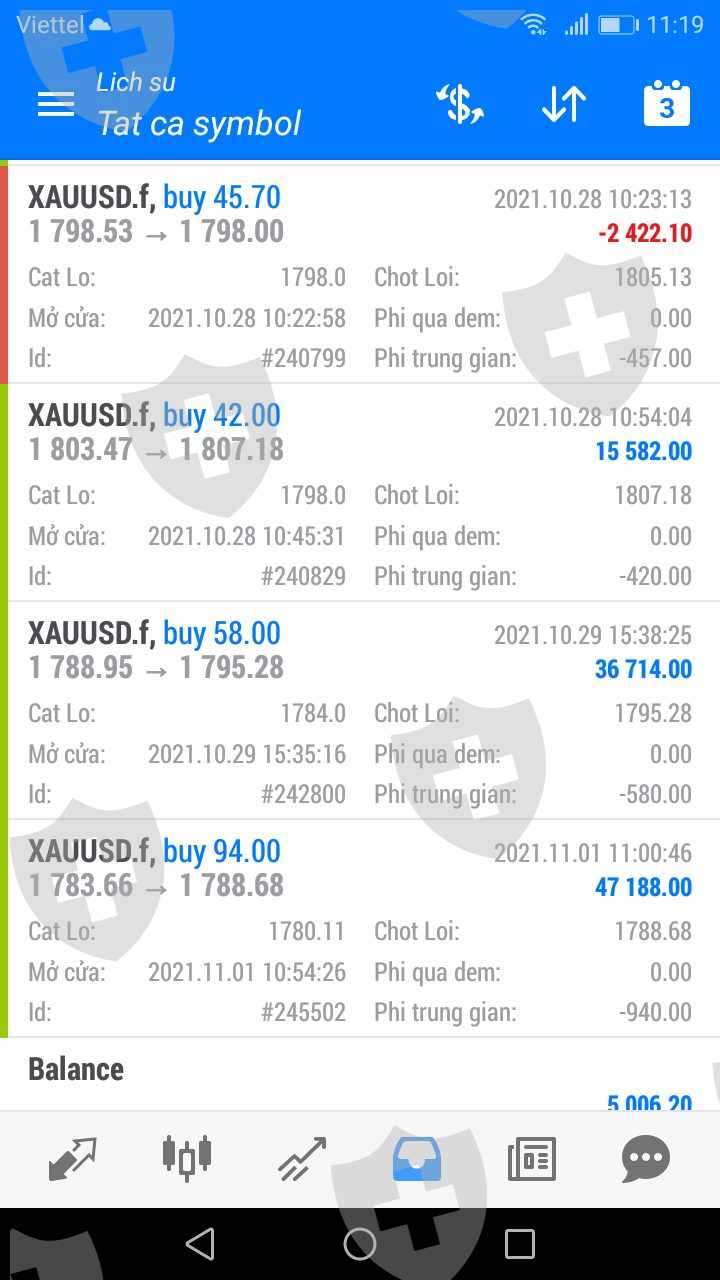Switch to the trade trend-line tab

(x=302, y=1159)
